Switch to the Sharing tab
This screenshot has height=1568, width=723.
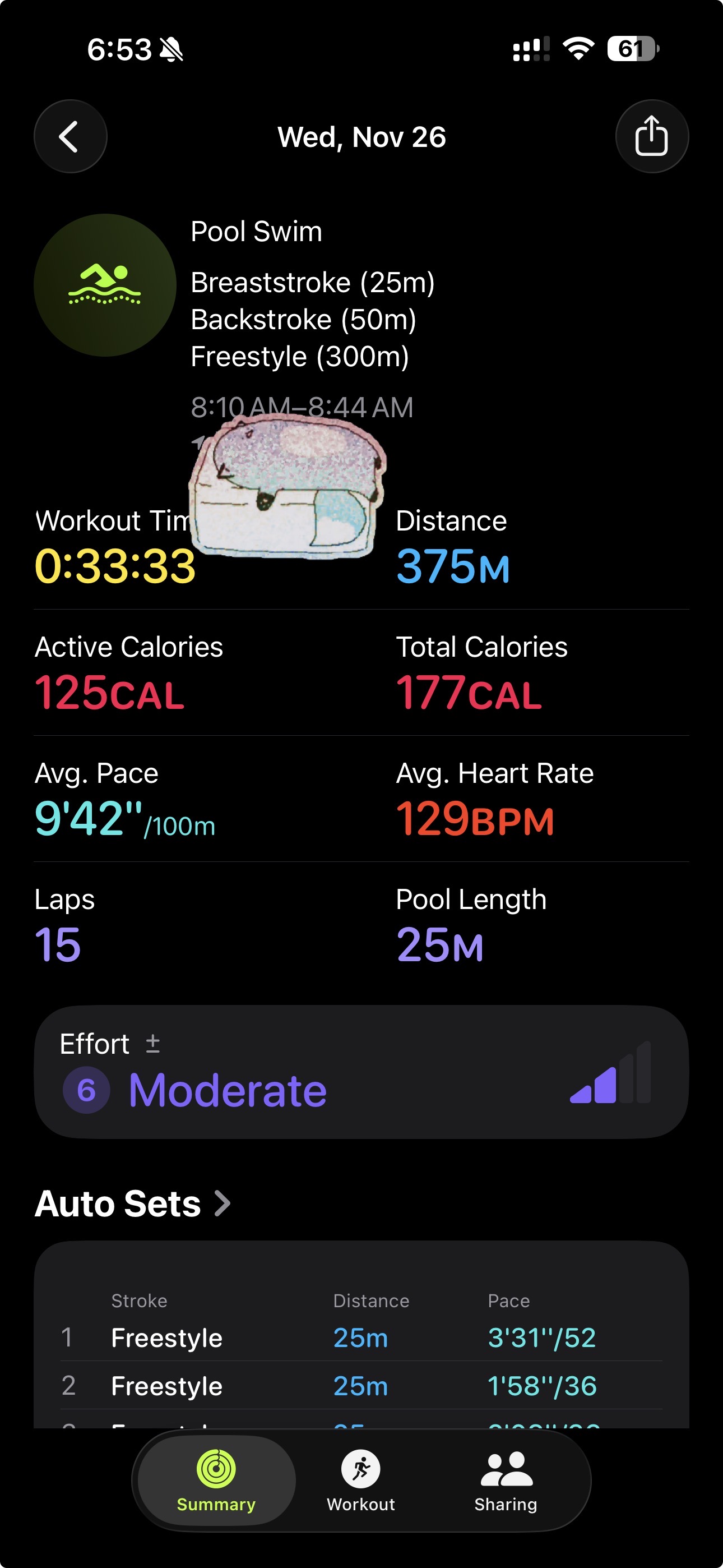506,1481
